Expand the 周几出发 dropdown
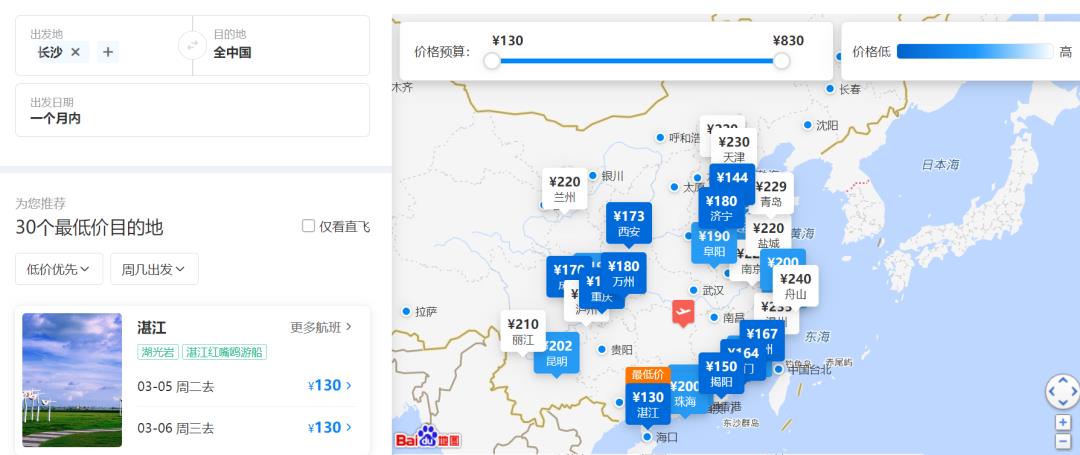Screen dimensions: 1080x455 (154, 269)
